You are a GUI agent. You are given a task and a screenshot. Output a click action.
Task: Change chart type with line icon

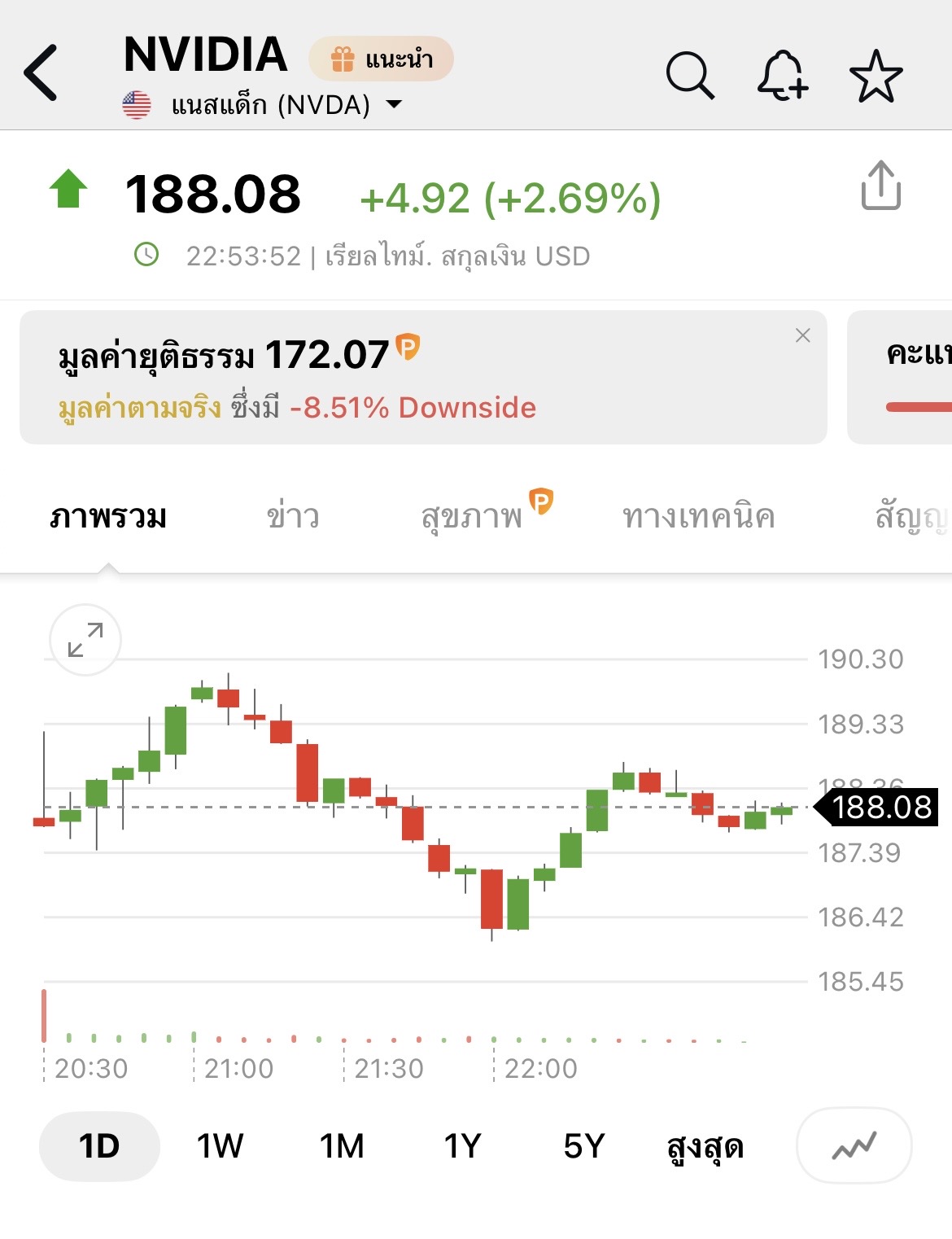click(854, 1146)
